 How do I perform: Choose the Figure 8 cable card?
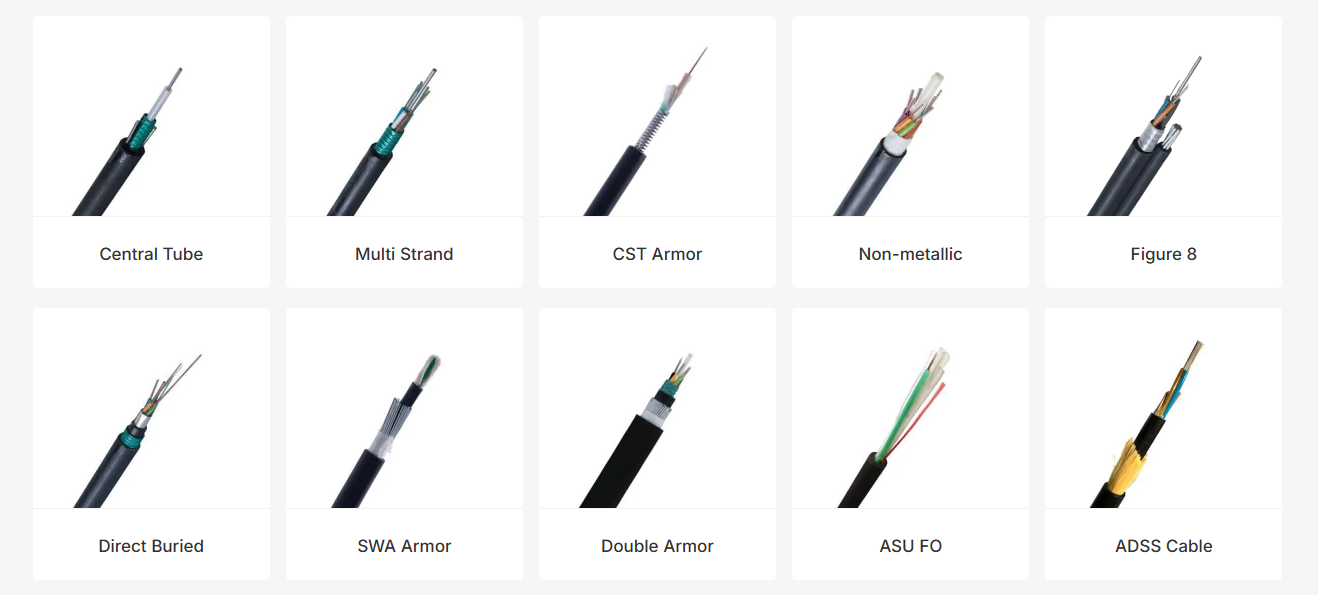[x=1163, y=152]
